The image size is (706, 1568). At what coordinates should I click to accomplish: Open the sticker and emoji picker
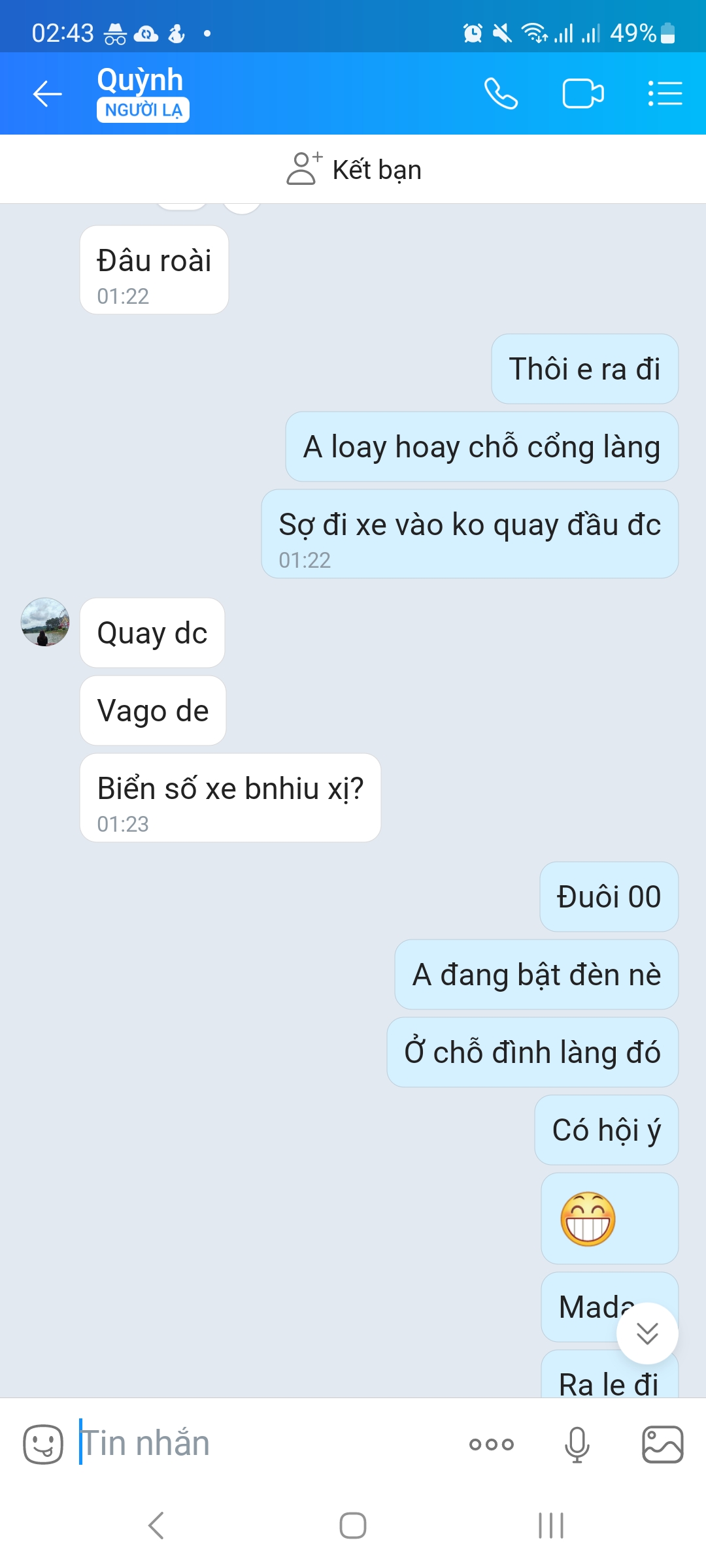click(43, 1444)
